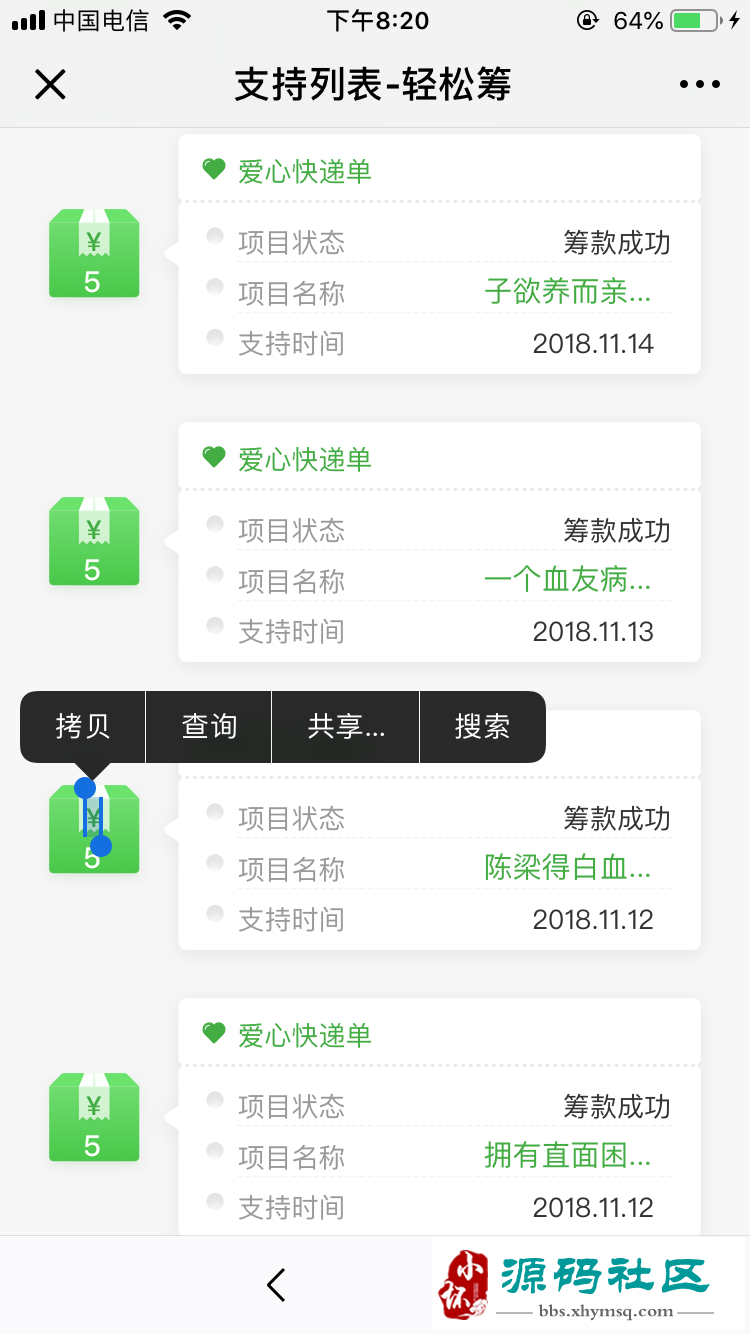Image resolution: width=750 pixels, height=1334 pixels.
Task: Select 查询 in the selection popup
Action: [209, 727]
